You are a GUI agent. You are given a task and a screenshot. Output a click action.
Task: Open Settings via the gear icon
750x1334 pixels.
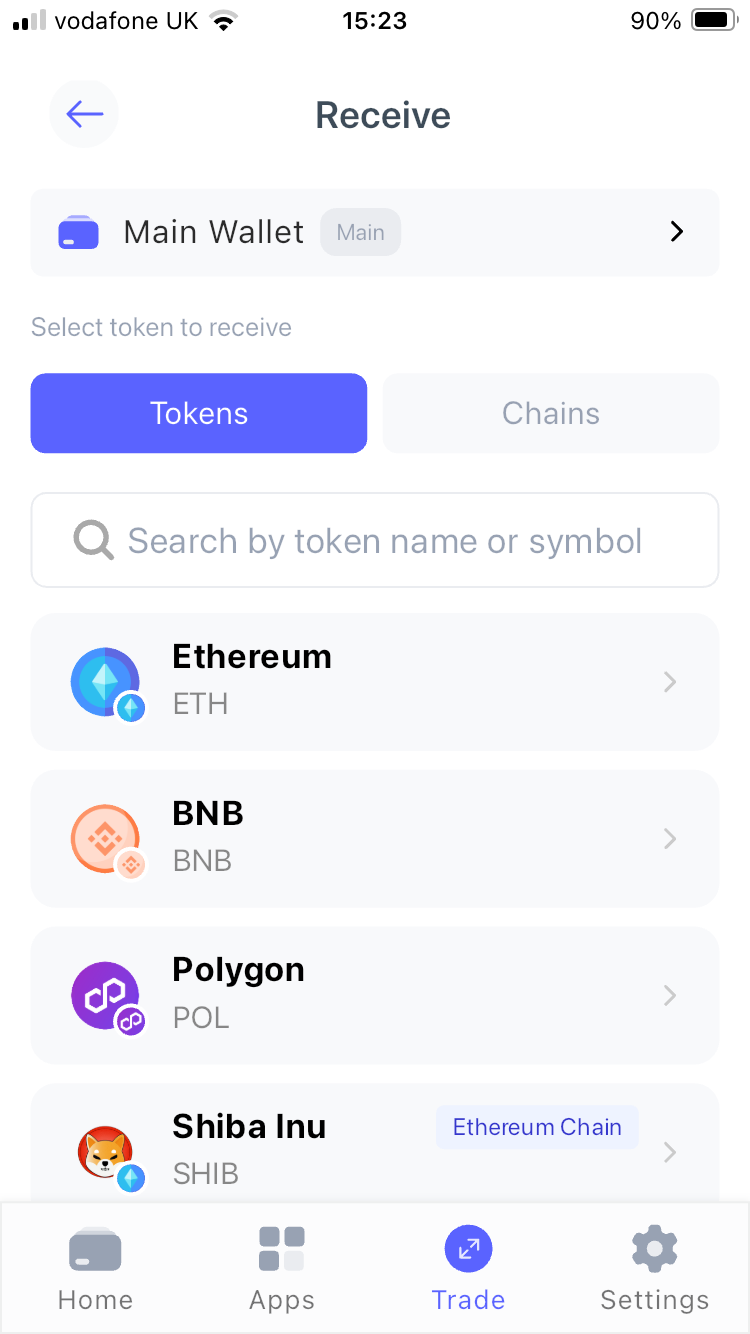654,1249
